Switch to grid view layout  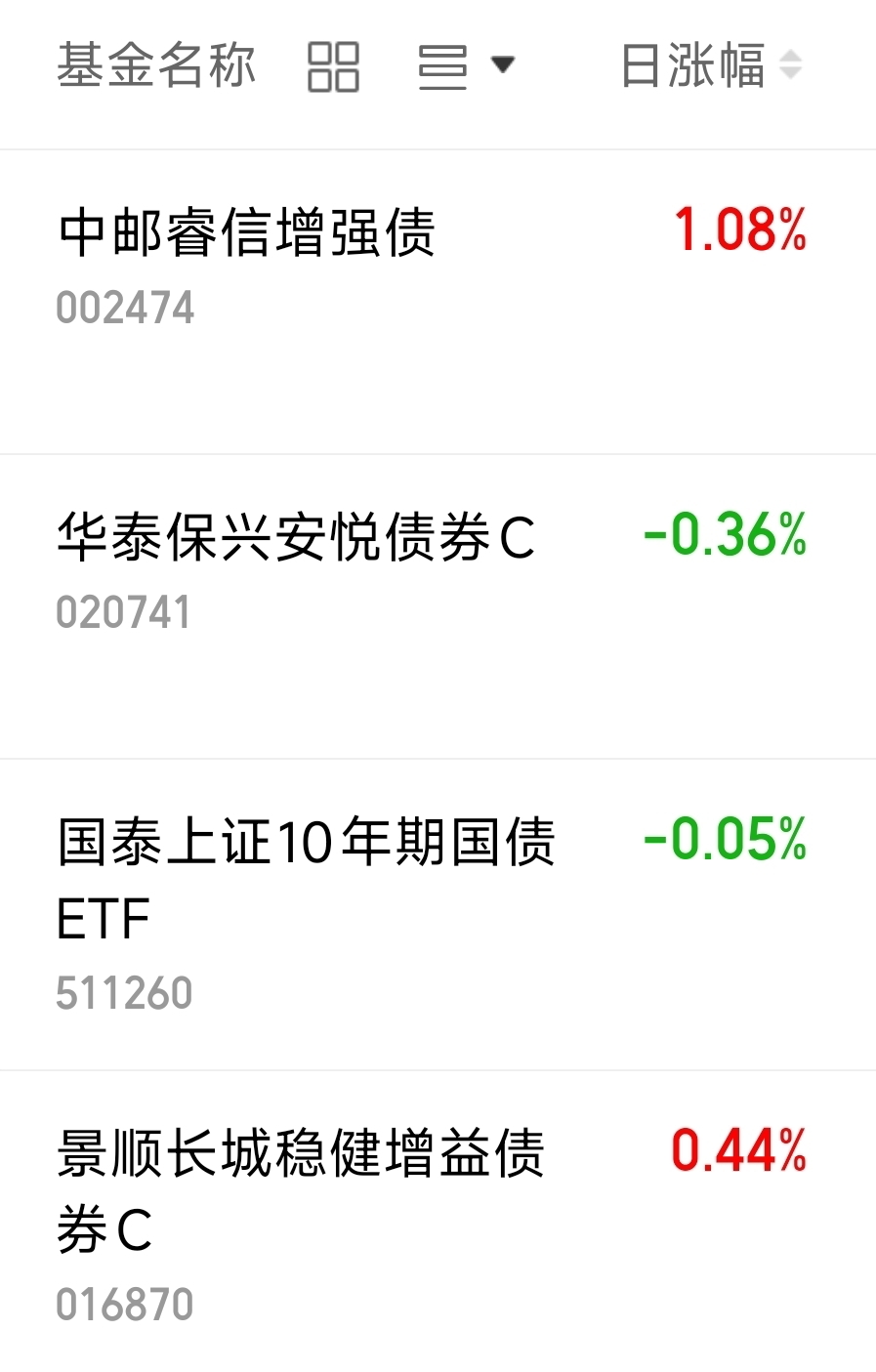pos(333,66)
